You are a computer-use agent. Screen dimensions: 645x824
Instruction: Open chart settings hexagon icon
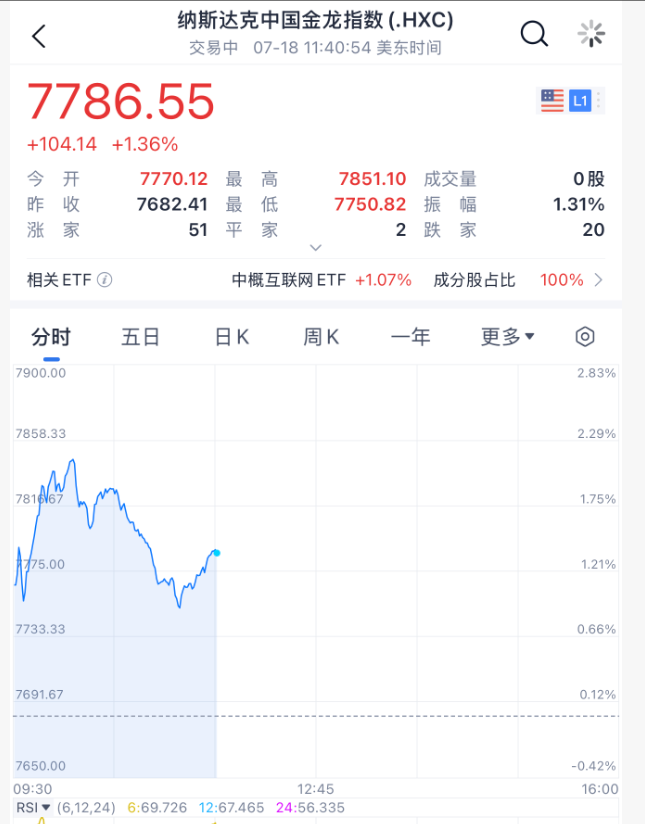click(x=586, y=337)
